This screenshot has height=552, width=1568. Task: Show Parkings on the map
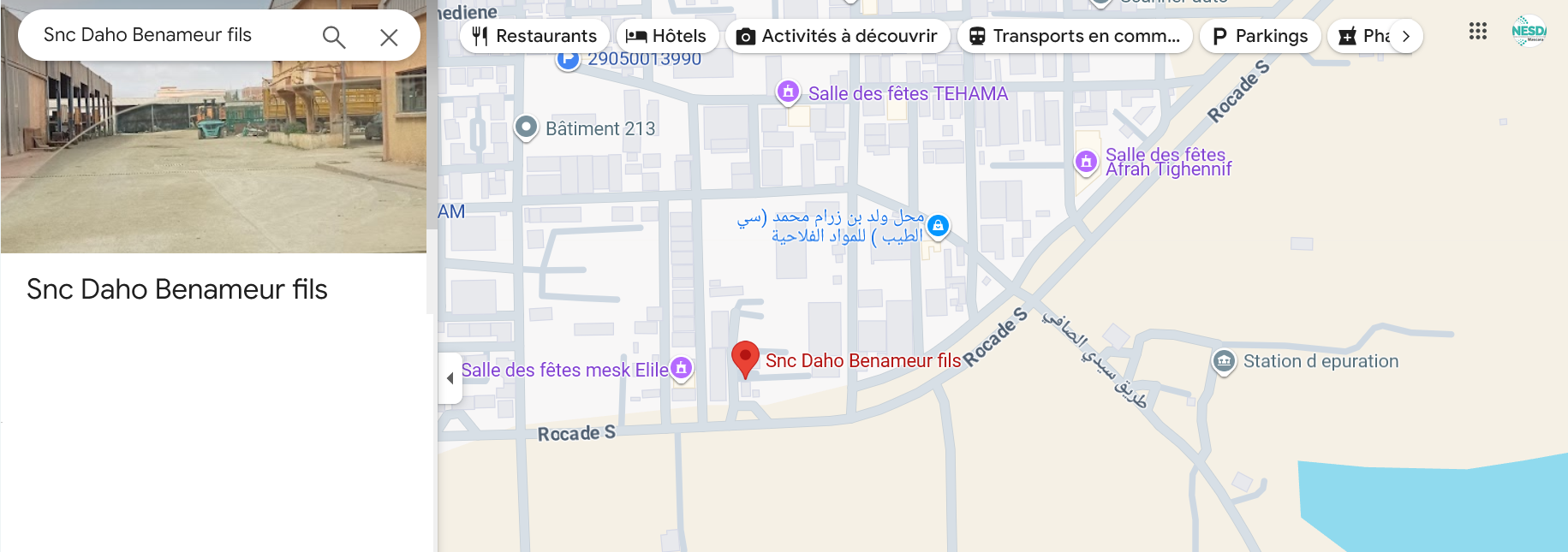pos(1260,36)
